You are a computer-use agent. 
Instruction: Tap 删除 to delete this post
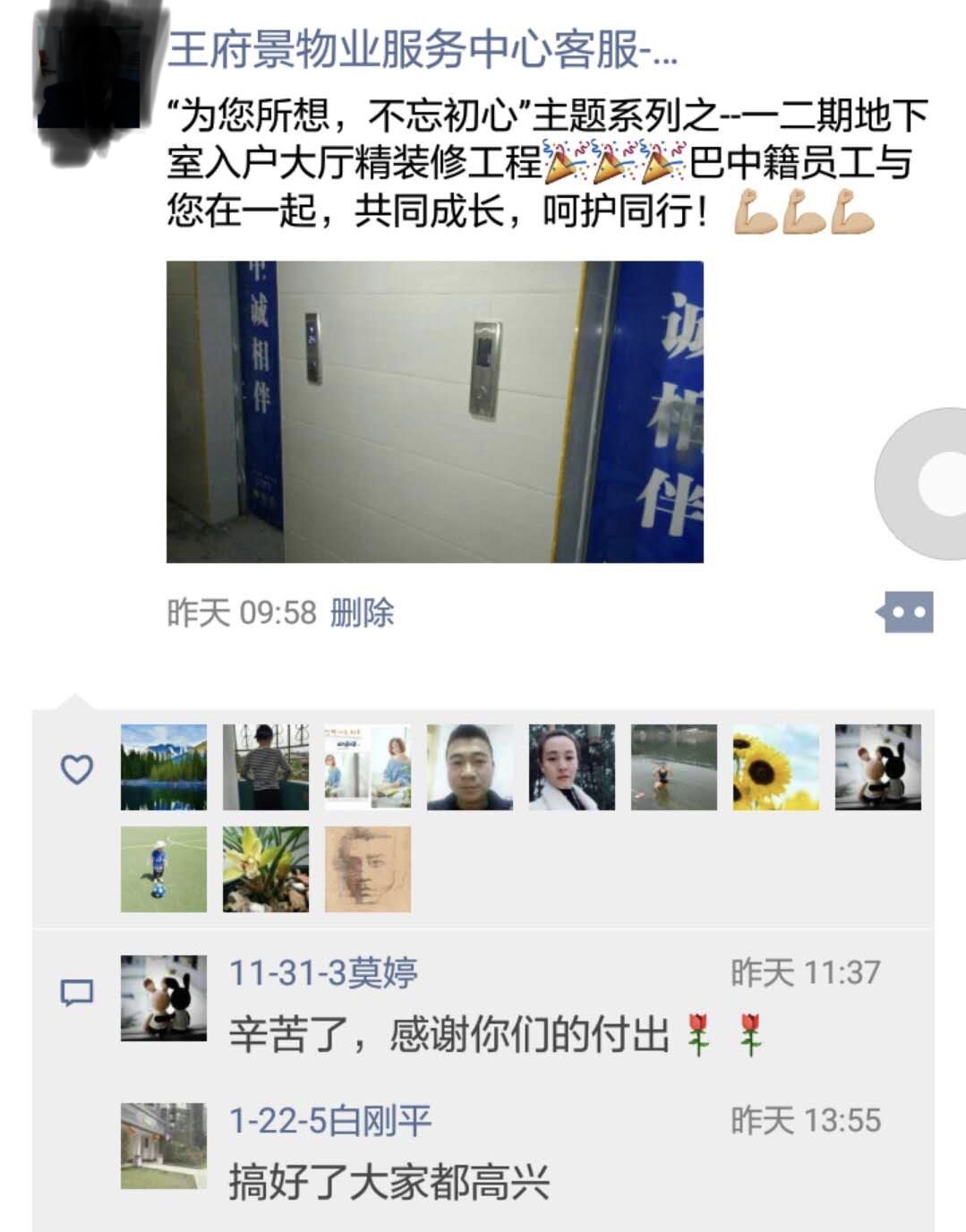pyautogui.click(x=362, y=613)
